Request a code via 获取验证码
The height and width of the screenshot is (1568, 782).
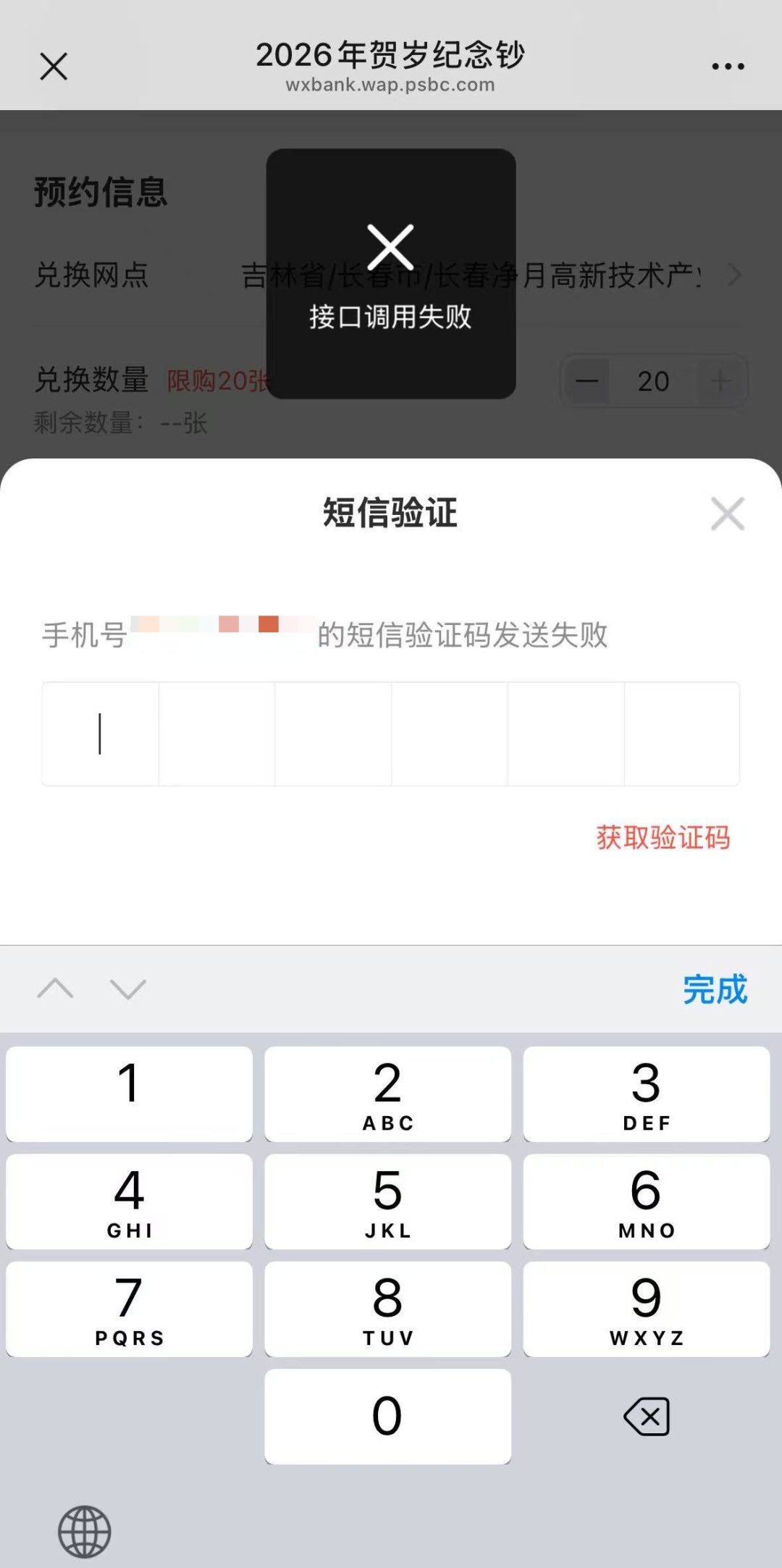pos(663,837)
